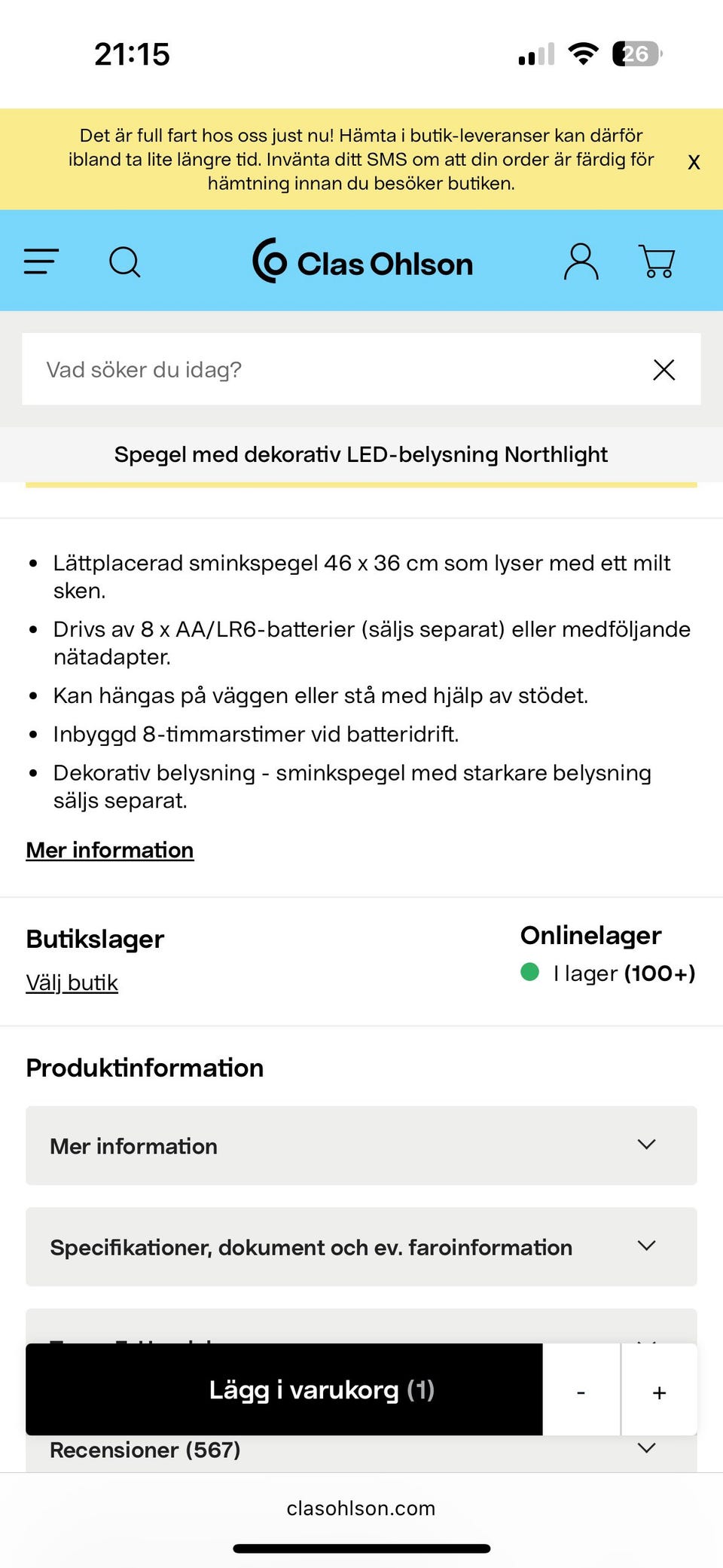This screenshot has height=1568, width=723.
Task: Expand Specifikationer, dokument och ev. faroinformation
Action: (361, 1247)
